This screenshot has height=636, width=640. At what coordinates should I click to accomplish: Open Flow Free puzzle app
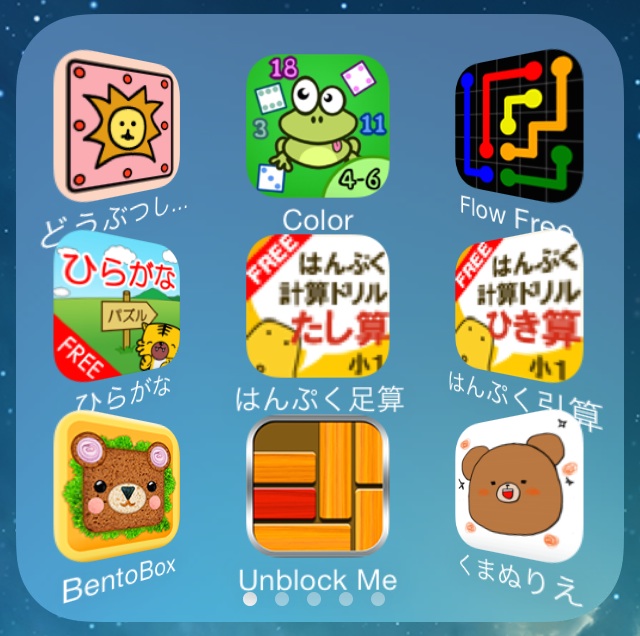click(516, 126)
